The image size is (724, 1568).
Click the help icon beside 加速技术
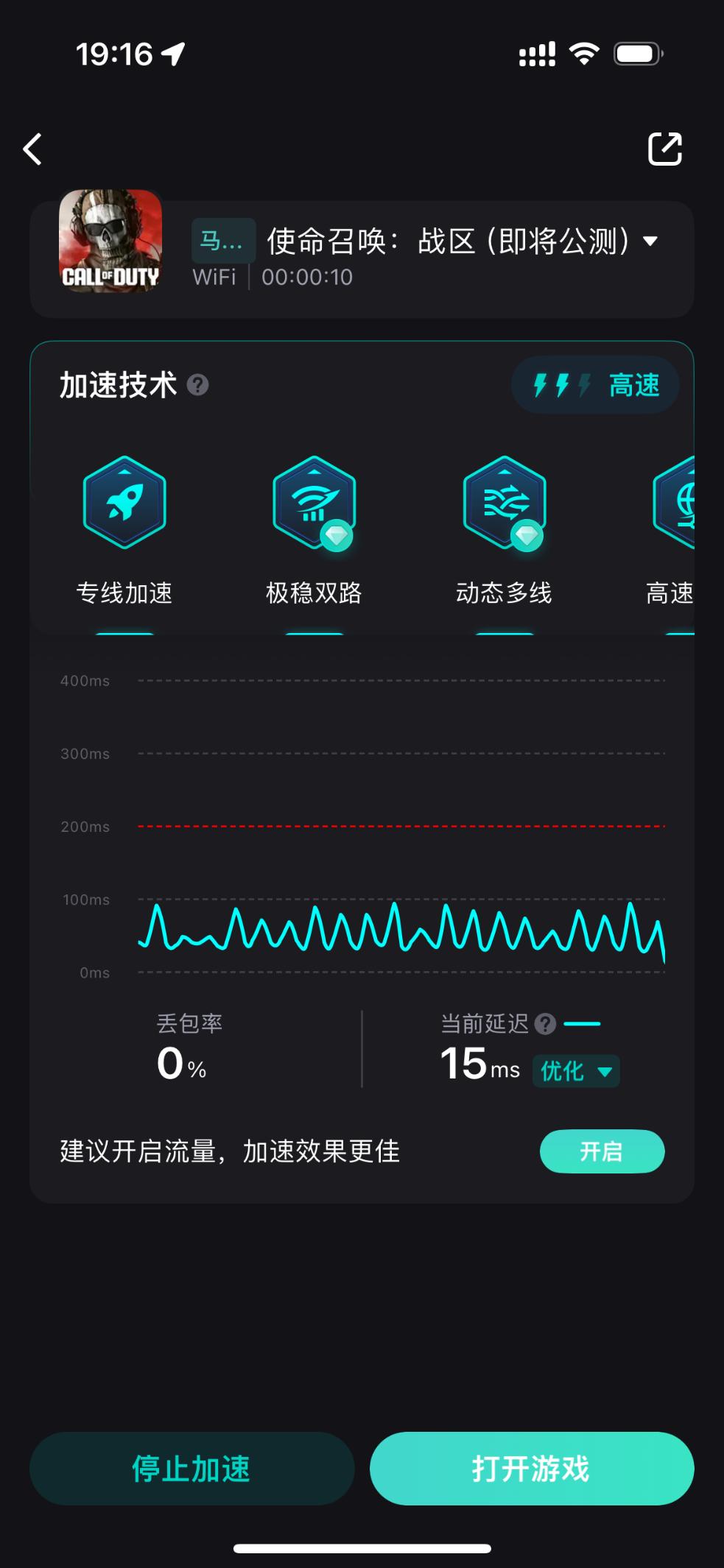point(197,384)
